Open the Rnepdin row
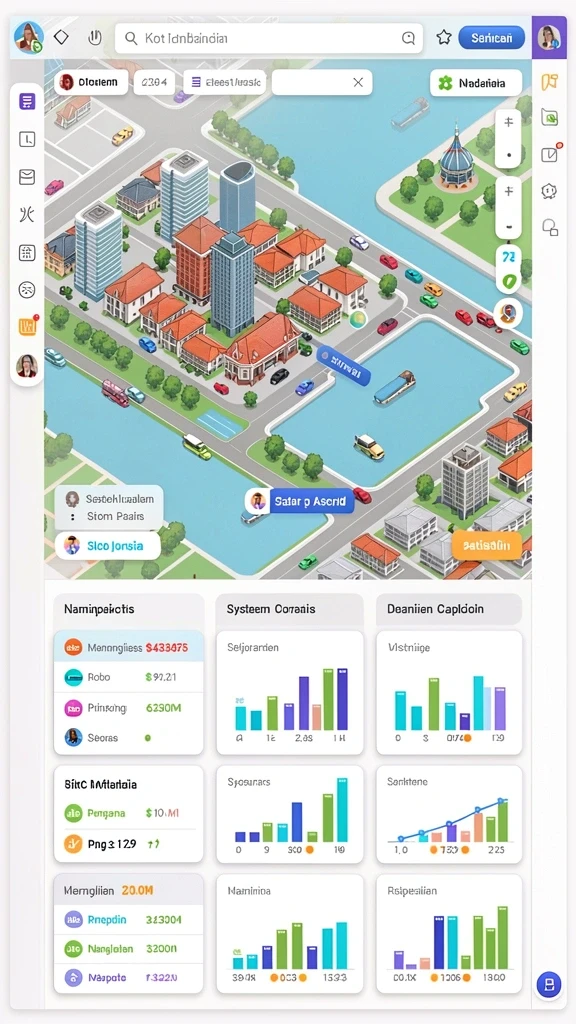The width and height of the screenshot is (576, 1024). pos(129,920)
